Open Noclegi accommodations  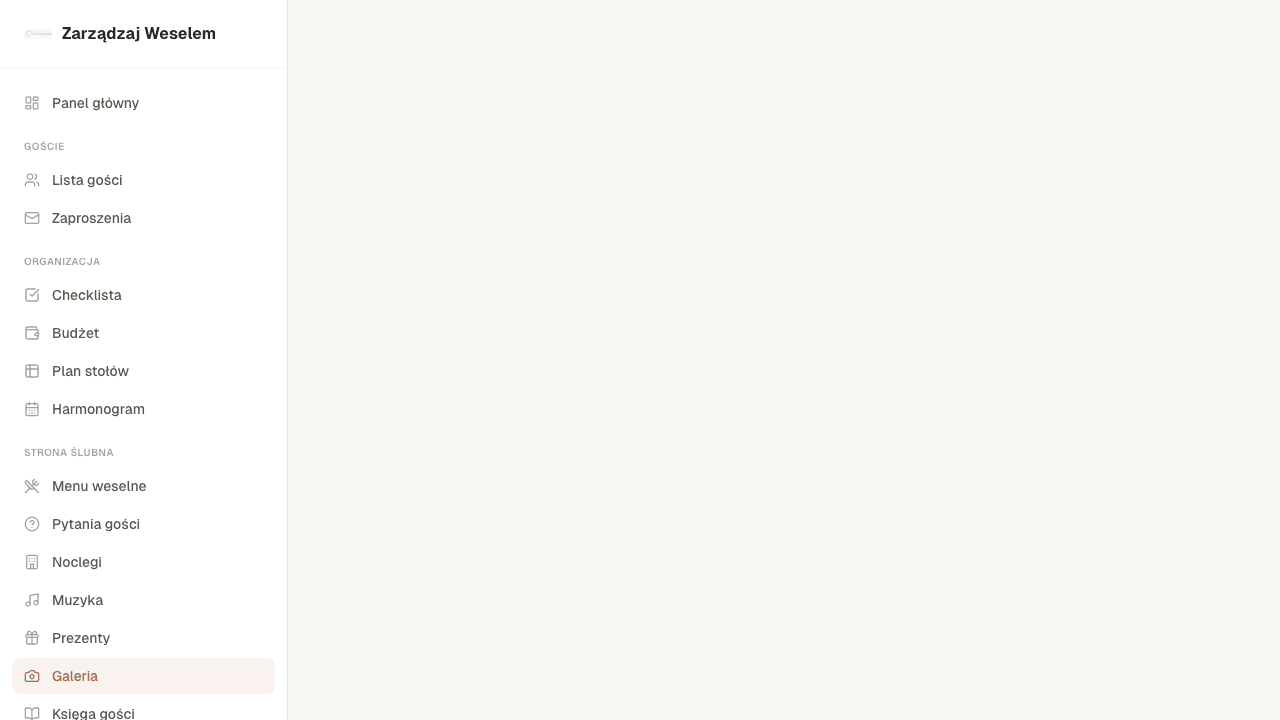pos(77,562)
